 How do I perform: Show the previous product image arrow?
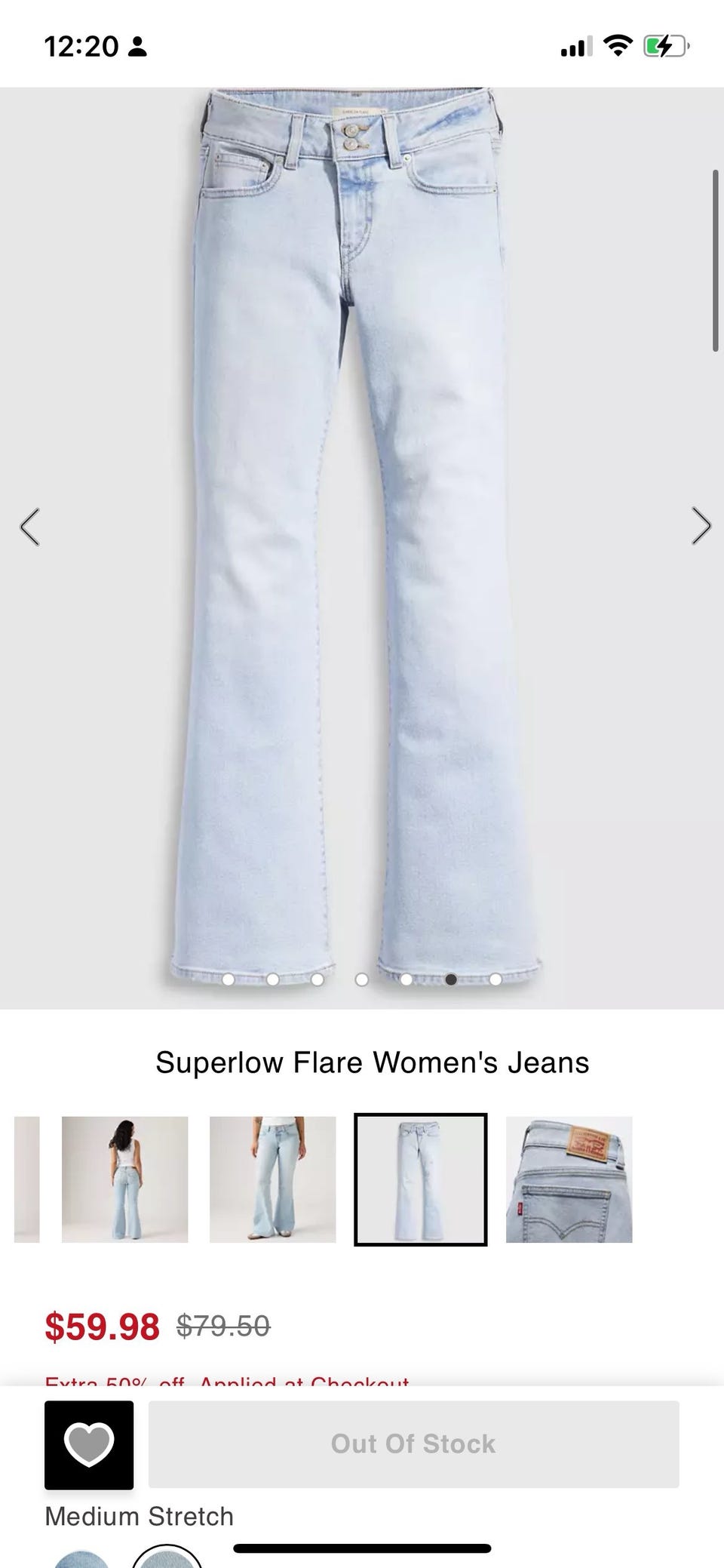click(x=29, y=527)
